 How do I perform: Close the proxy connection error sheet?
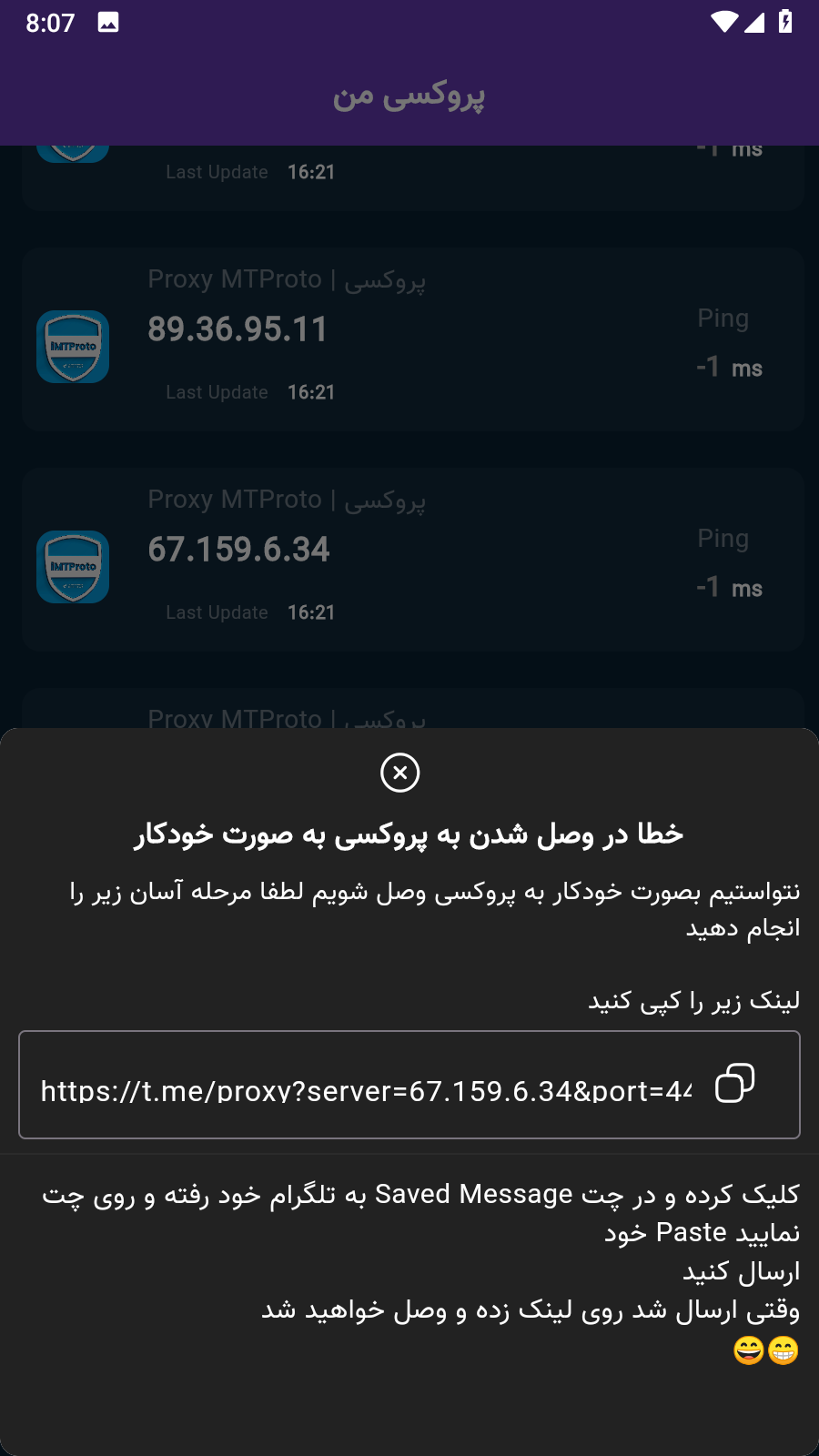(x=399, y=773)
